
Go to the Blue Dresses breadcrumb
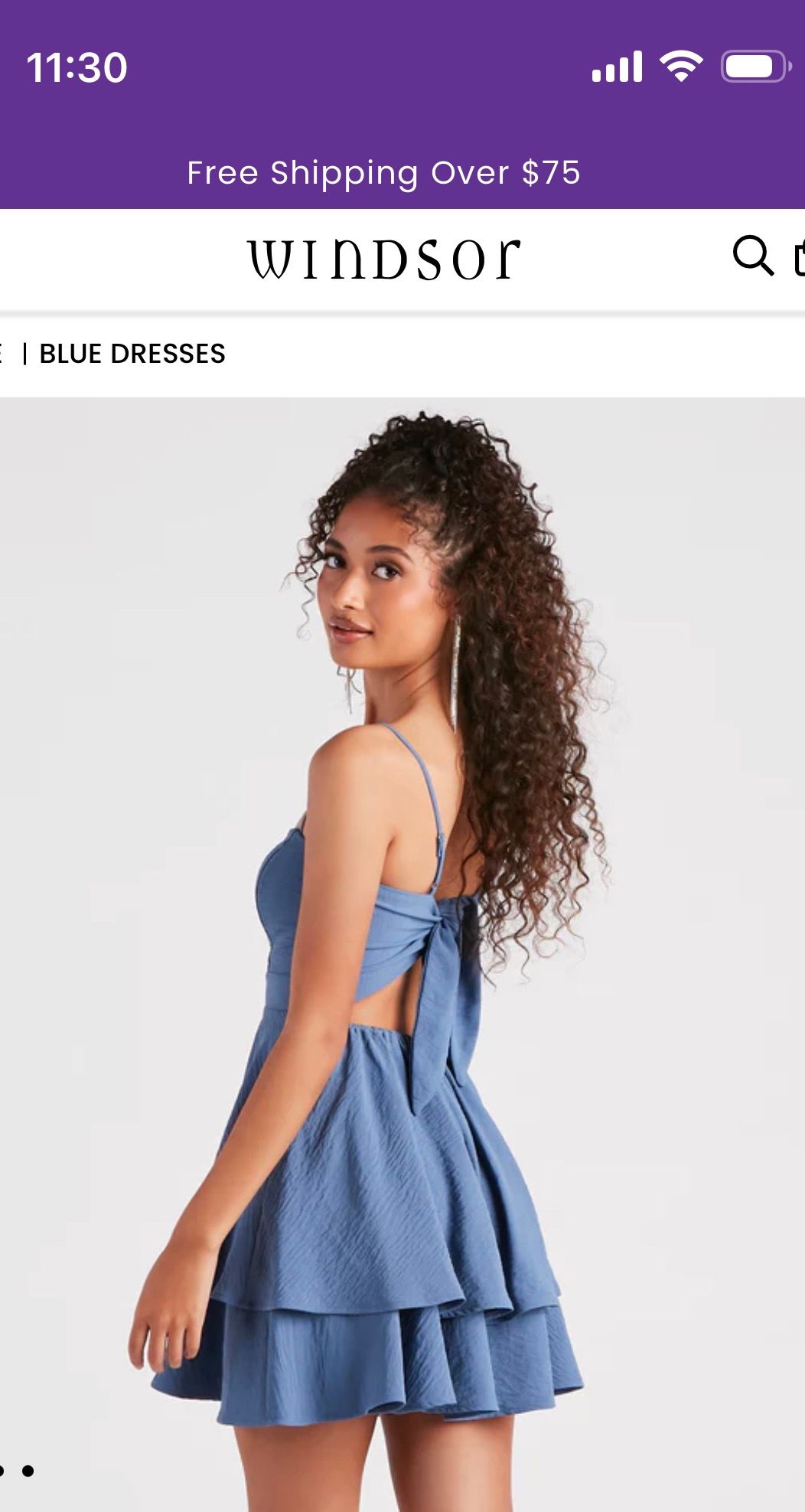pos(132,354)
